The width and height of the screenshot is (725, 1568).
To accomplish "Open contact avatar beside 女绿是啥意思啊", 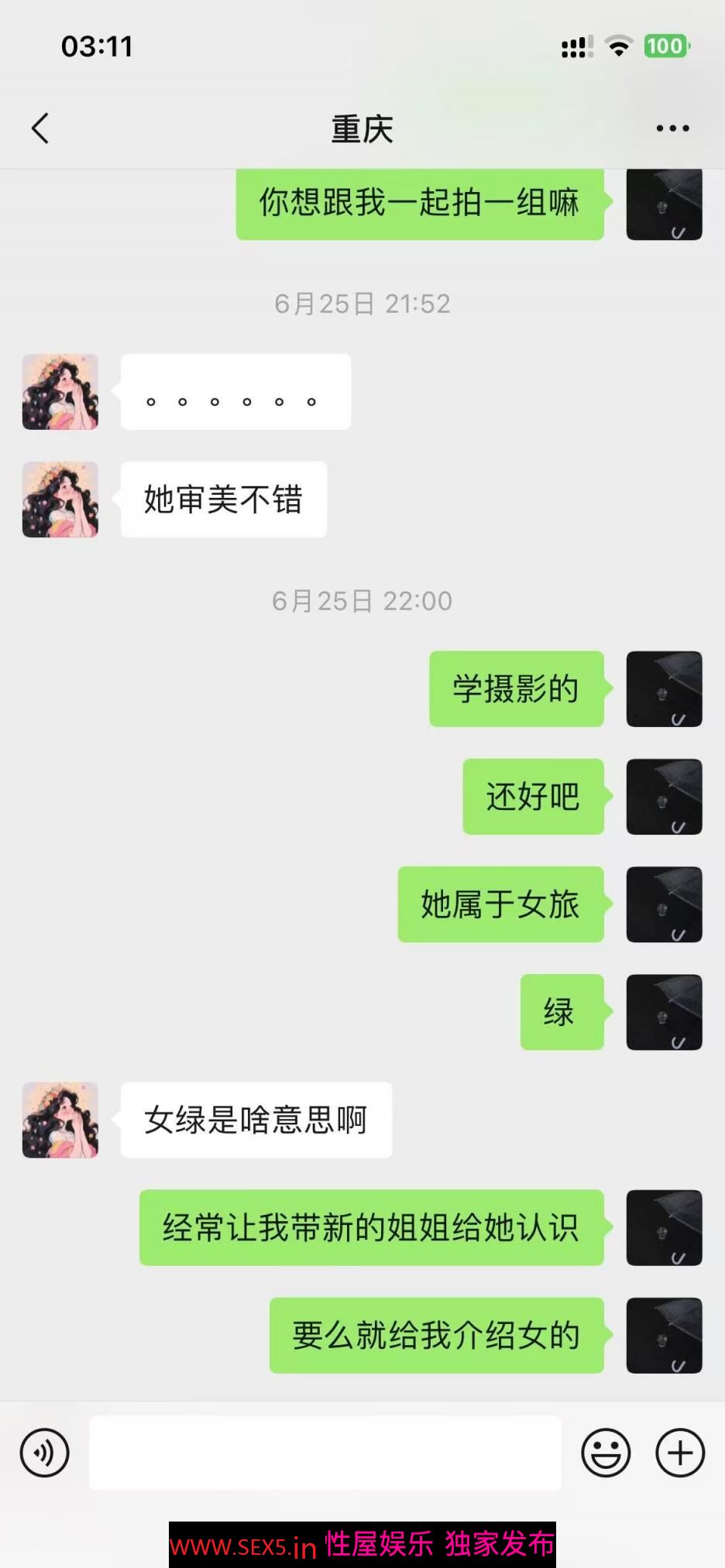I will coord(60,1120).
